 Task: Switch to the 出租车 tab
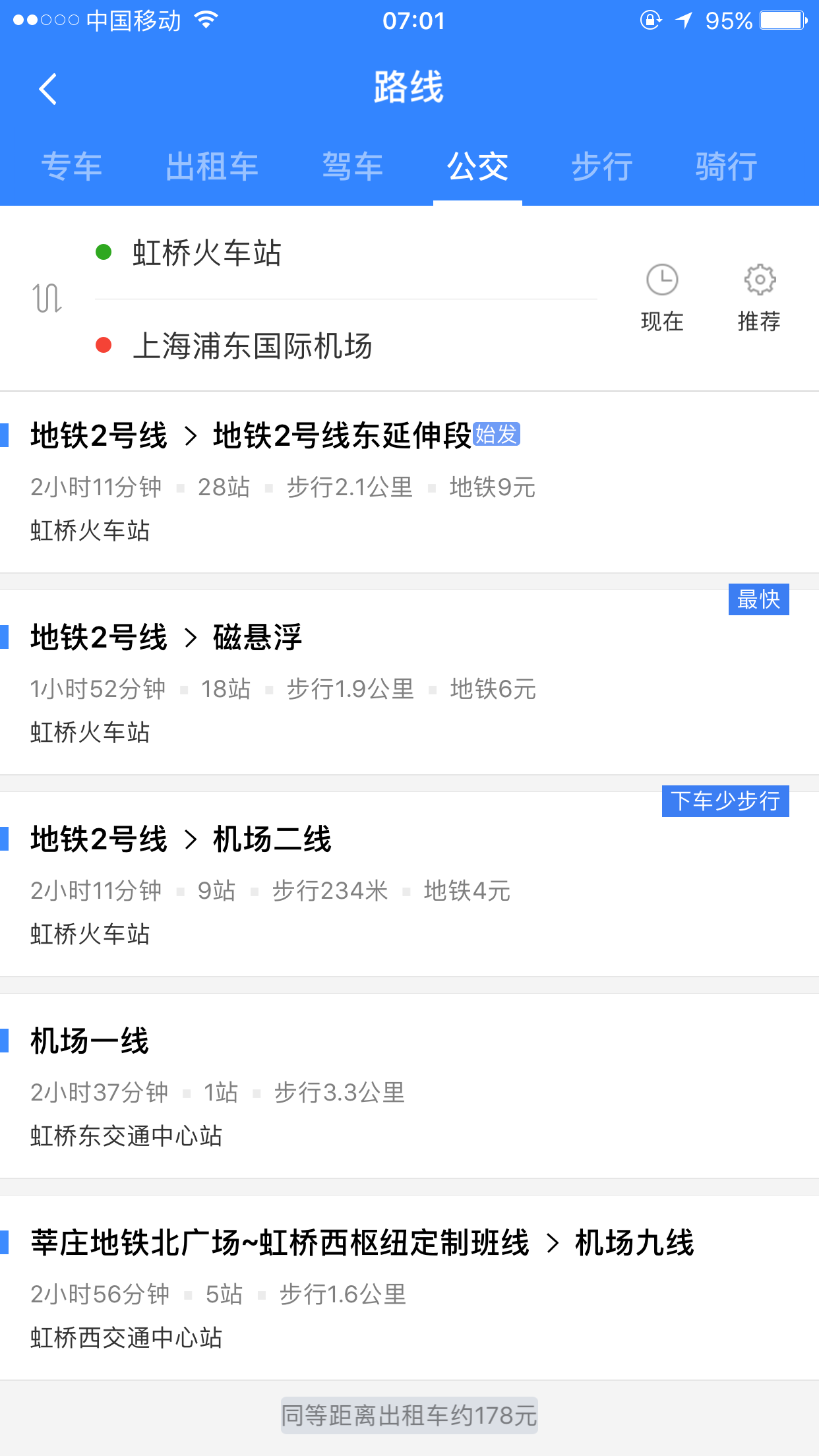point(212,166)
